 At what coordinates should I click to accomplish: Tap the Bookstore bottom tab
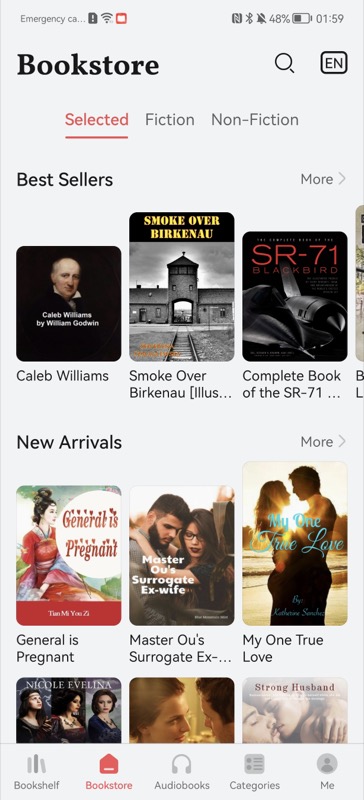click(109, 772)
